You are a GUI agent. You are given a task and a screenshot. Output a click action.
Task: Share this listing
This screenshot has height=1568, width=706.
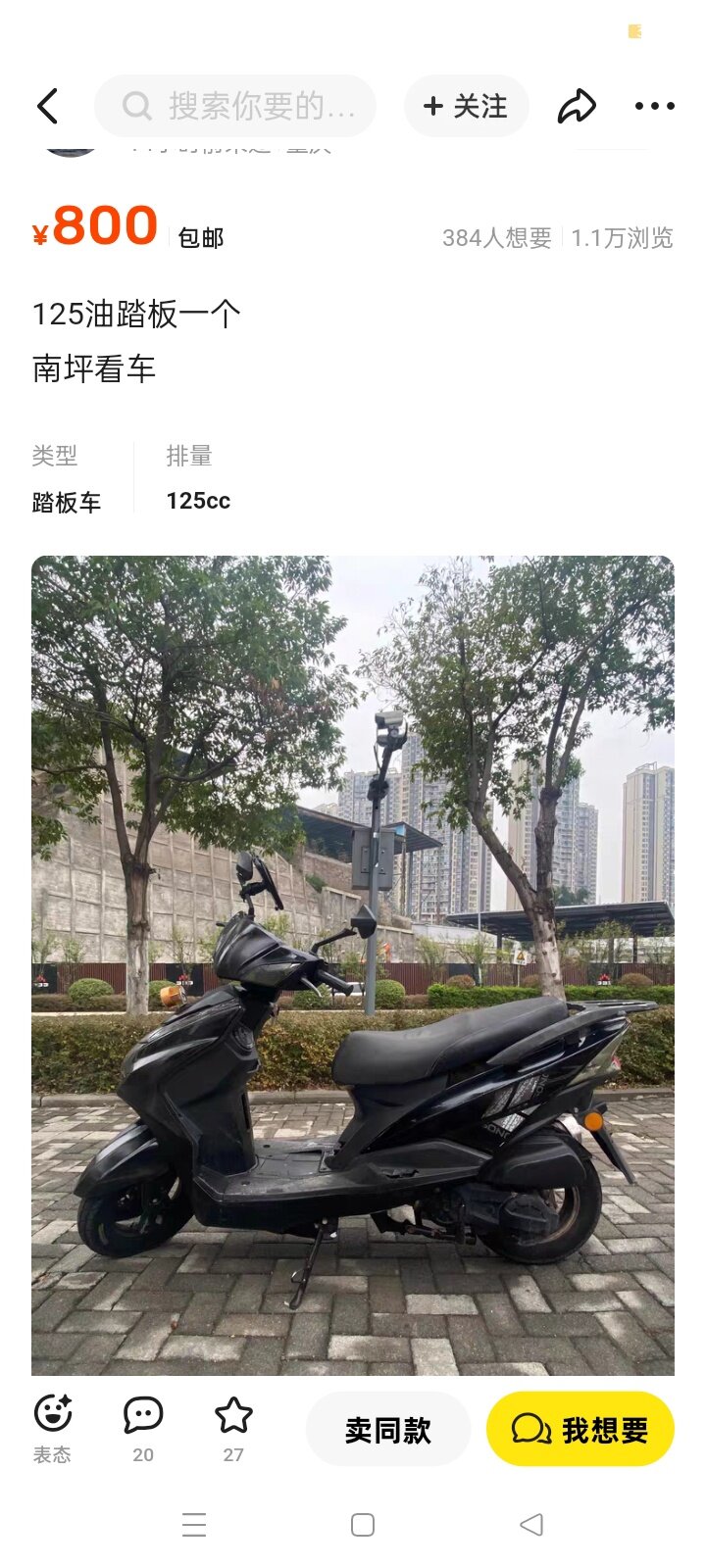click(577, 106)
